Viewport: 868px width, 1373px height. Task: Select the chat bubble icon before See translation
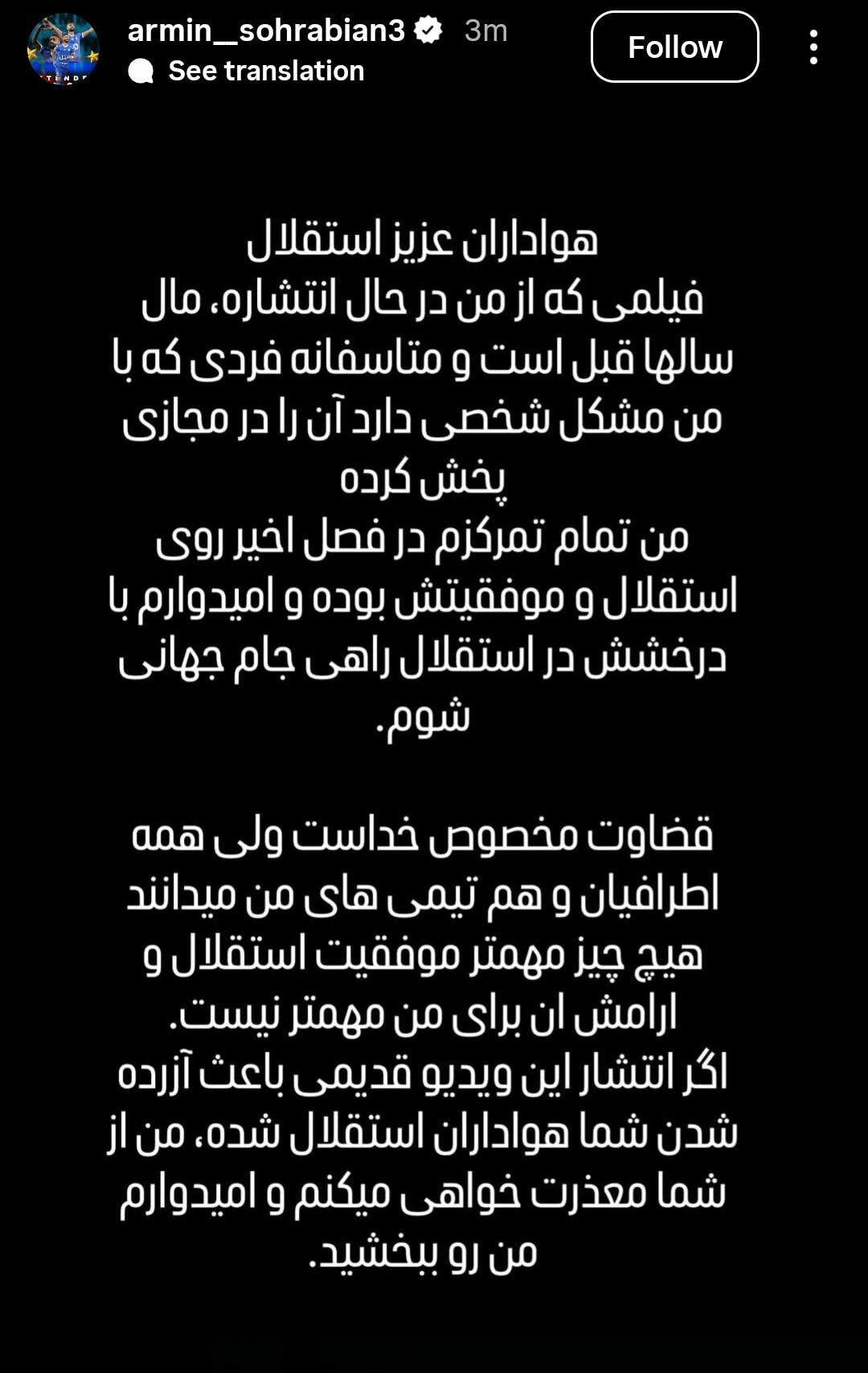click(x=143, y=72)
